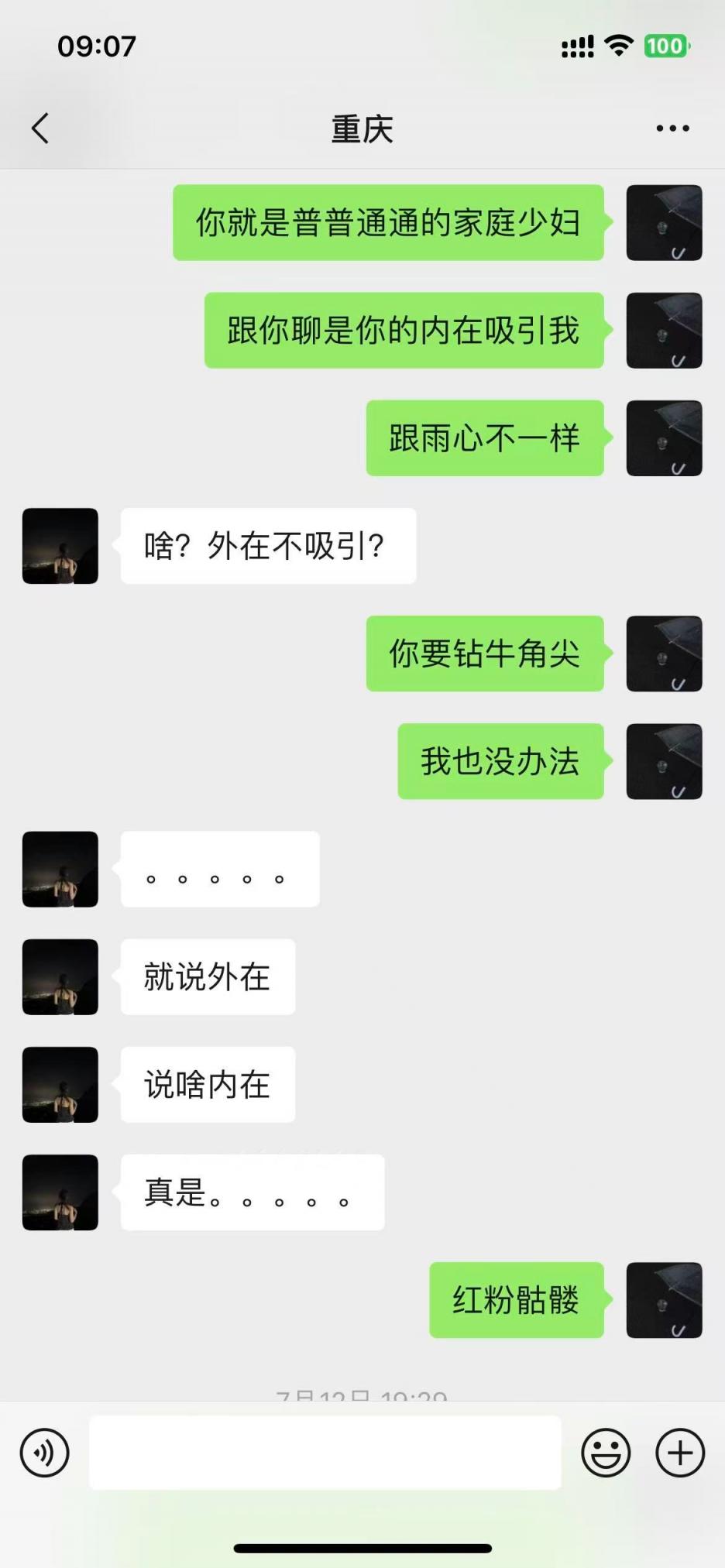The width and height of the screenshot is (725, 1568).
Task: Open the plus attachment menu
Action: 680,1453
